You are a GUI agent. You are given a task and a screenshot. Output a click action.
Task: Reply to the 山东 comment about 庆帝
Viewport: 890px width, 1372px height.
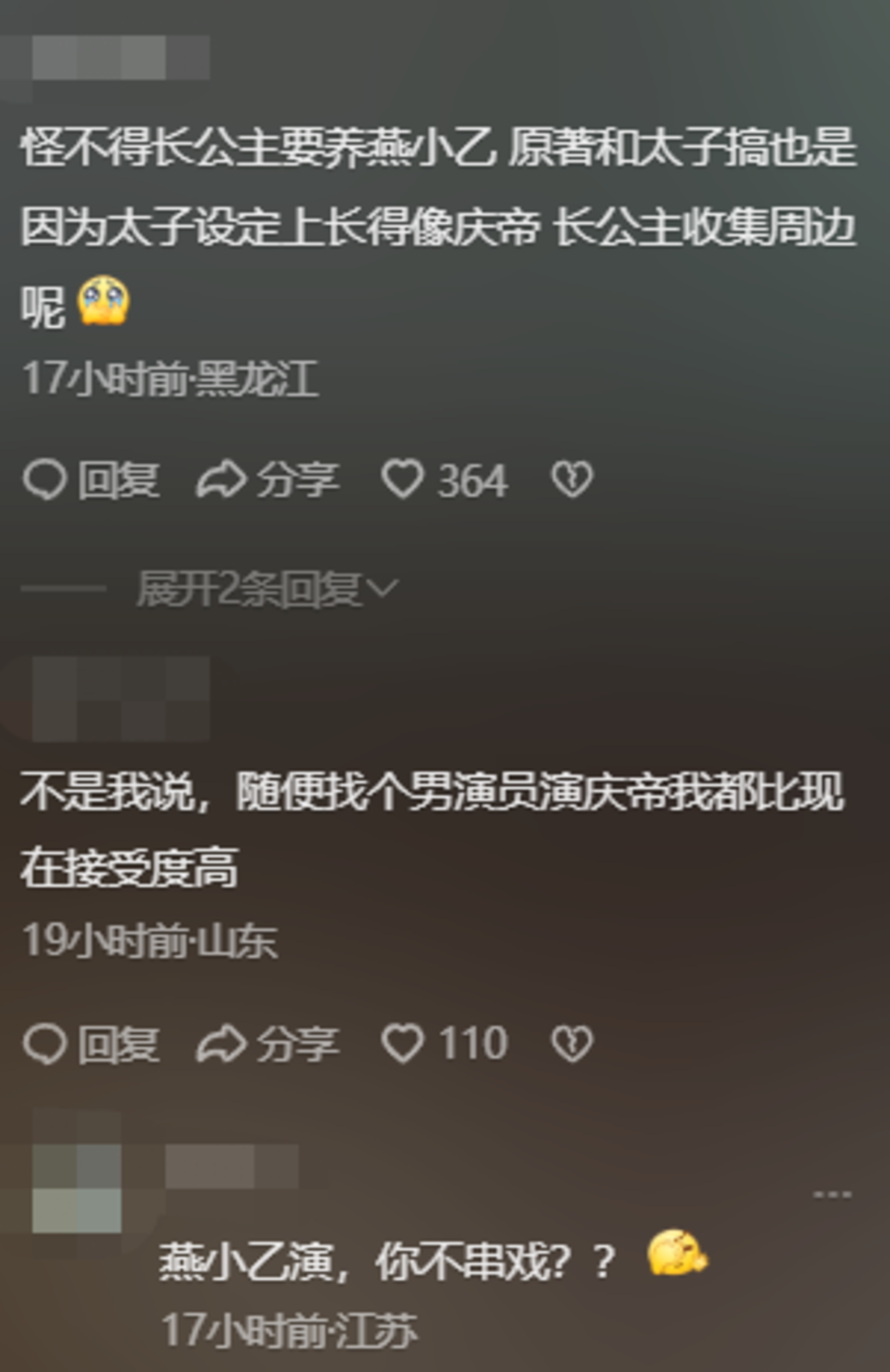coord(91,1044)
